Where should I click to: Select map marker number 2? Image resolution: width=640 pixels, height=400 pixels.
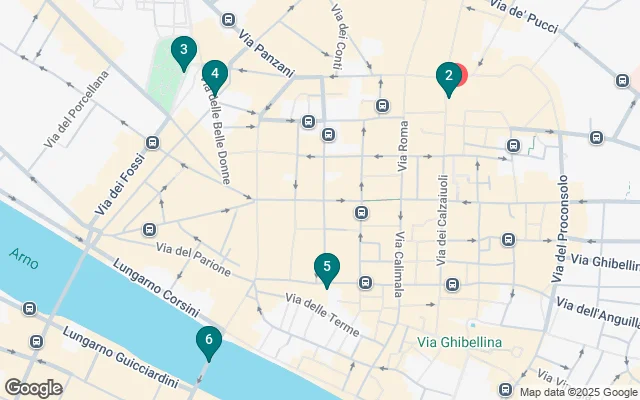click(x=449, y=76)
